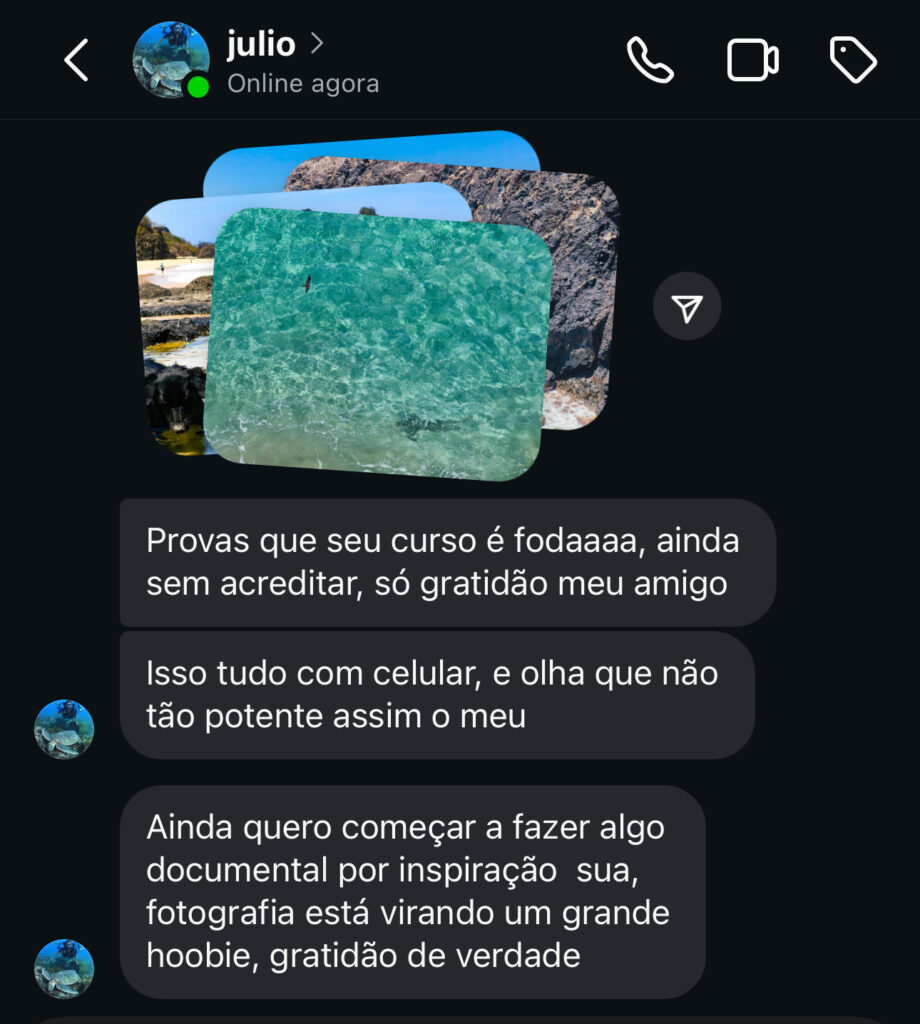
Task: Open the label tag options
Action: pos(853,61)
